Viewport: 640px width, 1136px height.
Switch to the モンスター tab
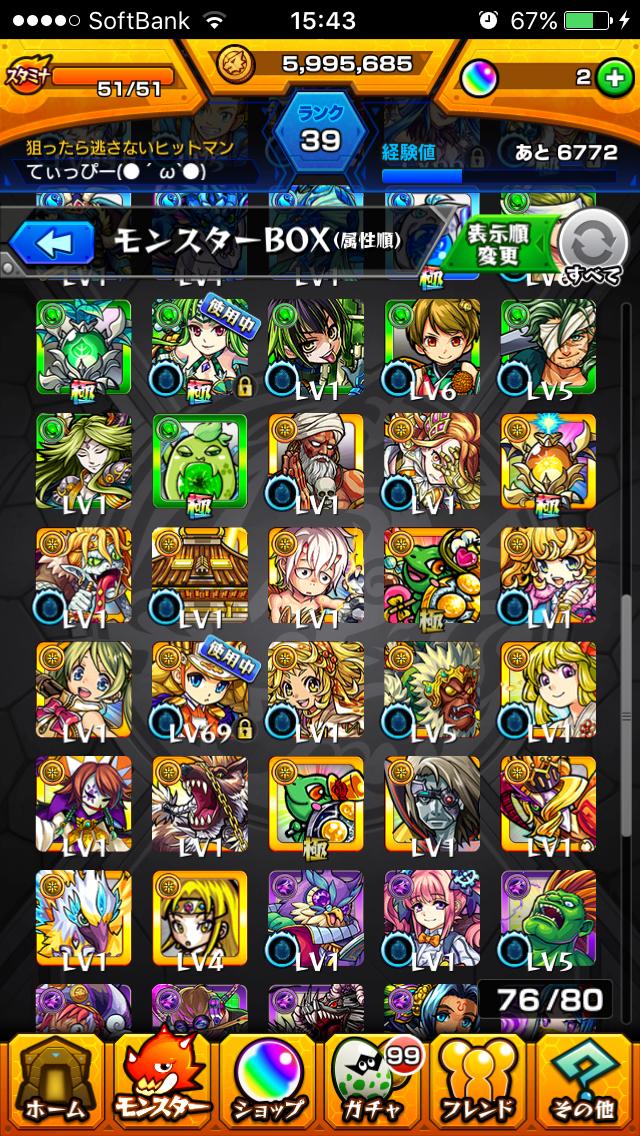162,1085
